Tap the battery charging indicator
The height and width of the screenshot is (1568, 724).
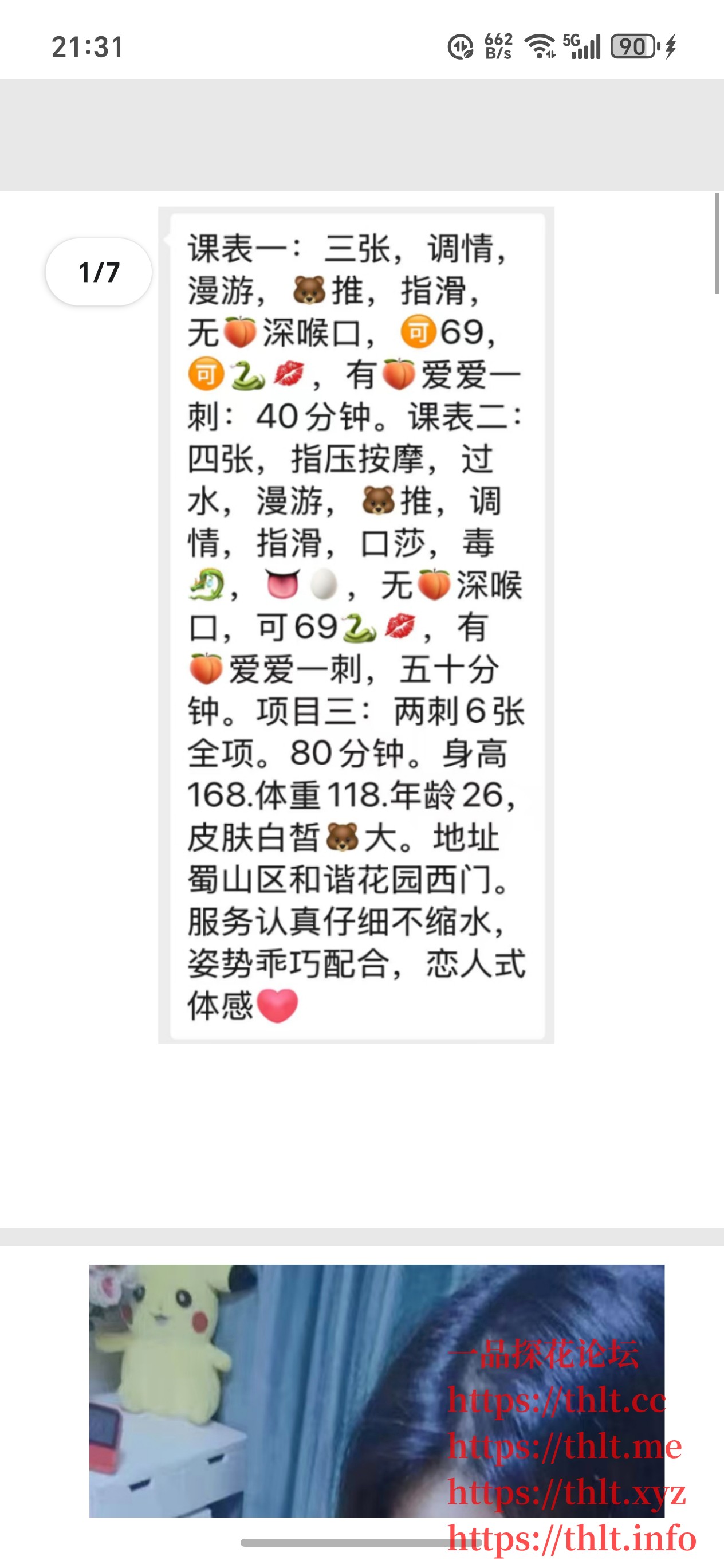(x=669, y=48)
